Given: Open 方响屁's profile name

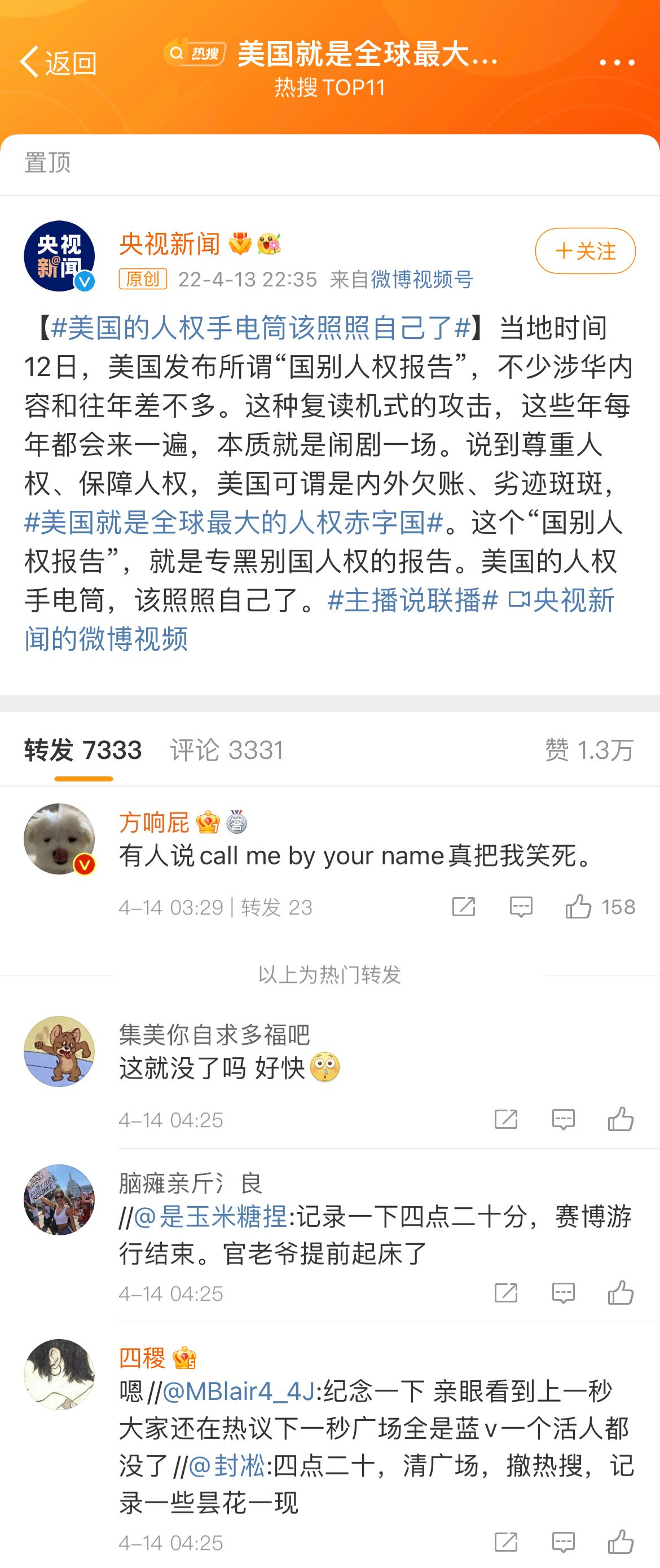Looking at the screenshot, I should pyautogui.click(x=154, y=823).
